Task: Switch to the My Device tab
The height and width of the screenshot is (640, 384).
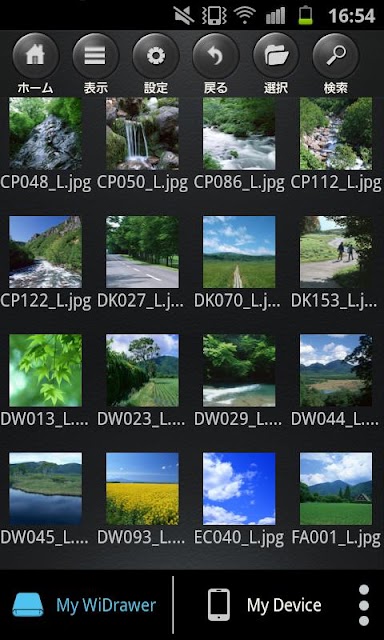Action: 263,605
